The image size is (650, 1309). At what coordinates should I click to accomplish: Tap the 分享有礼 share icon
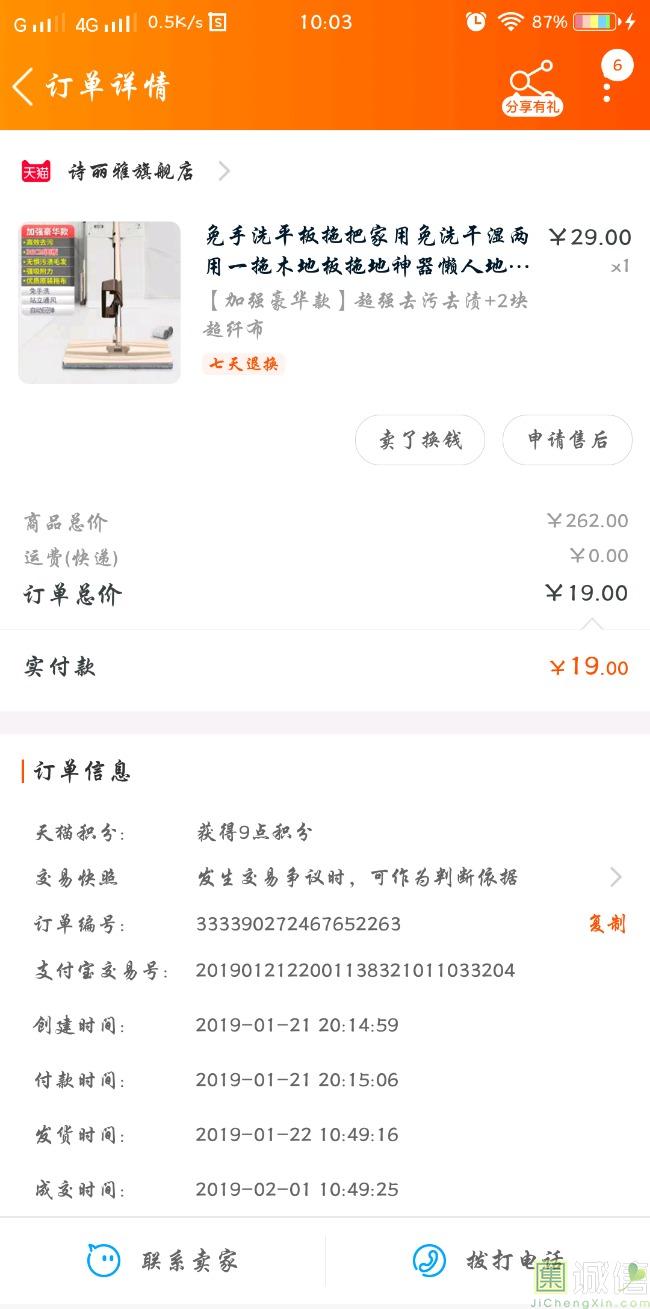(532, 88)
